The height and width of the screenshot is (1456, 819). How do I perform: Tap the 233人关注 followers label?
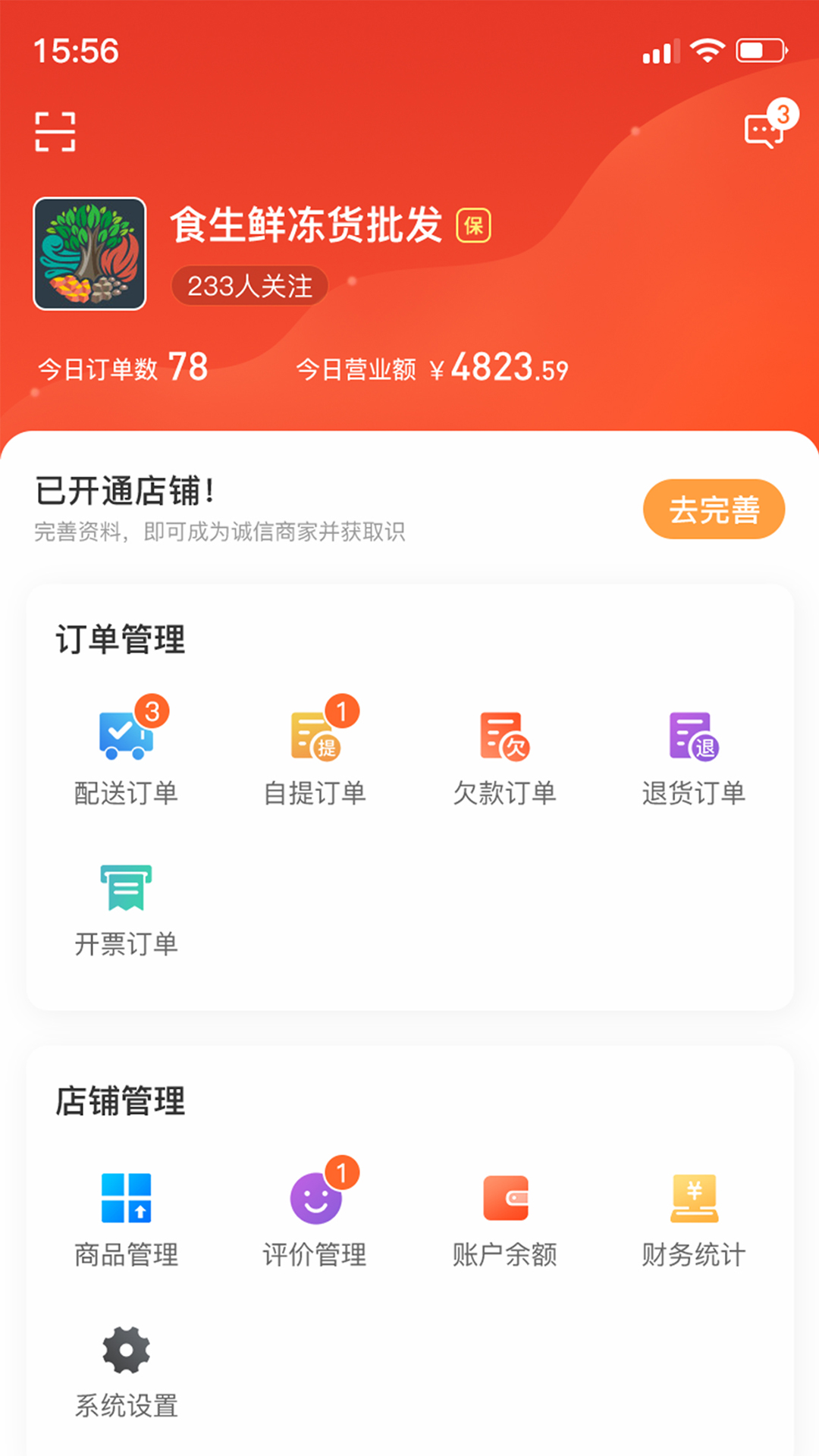pyautogui.click(x=249, y=284)
